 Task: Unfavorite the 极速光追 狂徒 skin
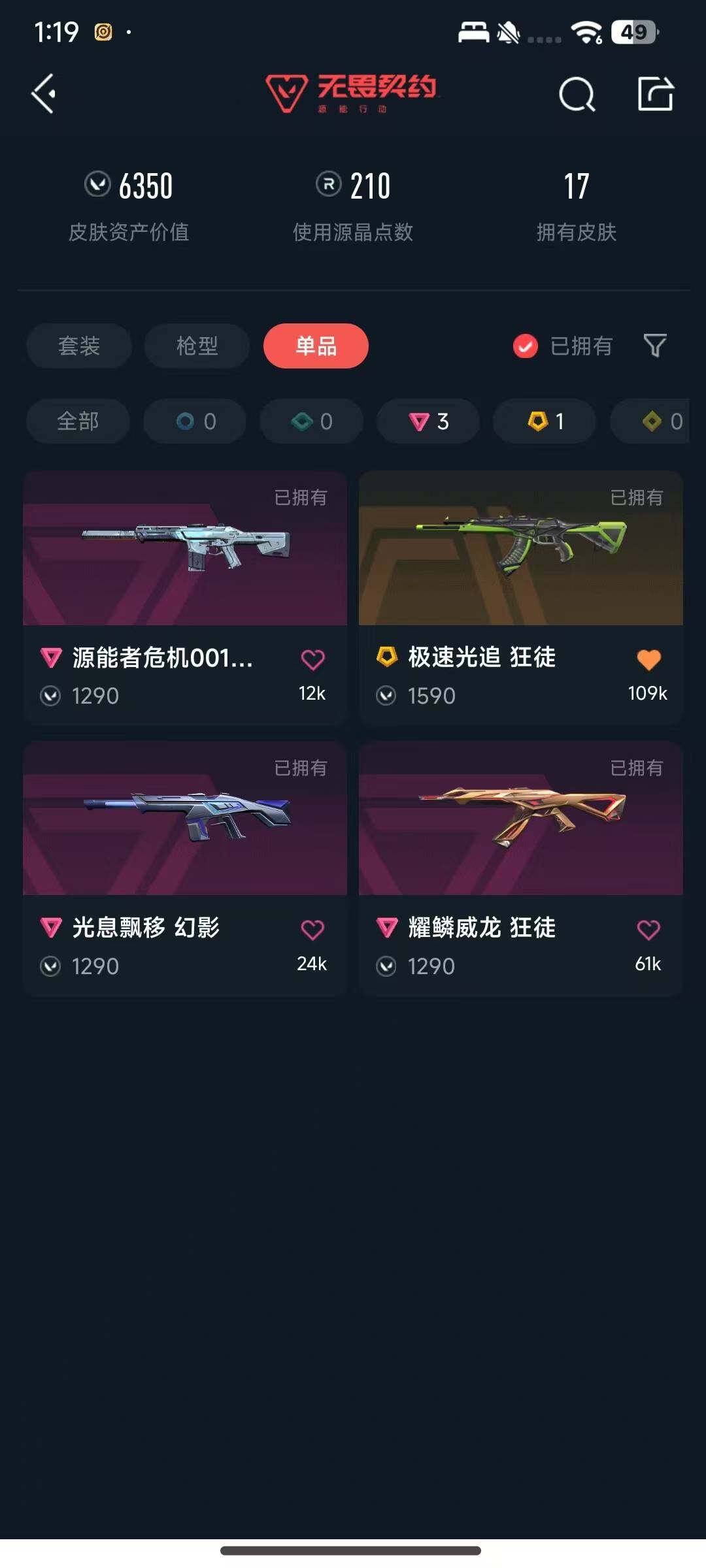pos(648,659)
